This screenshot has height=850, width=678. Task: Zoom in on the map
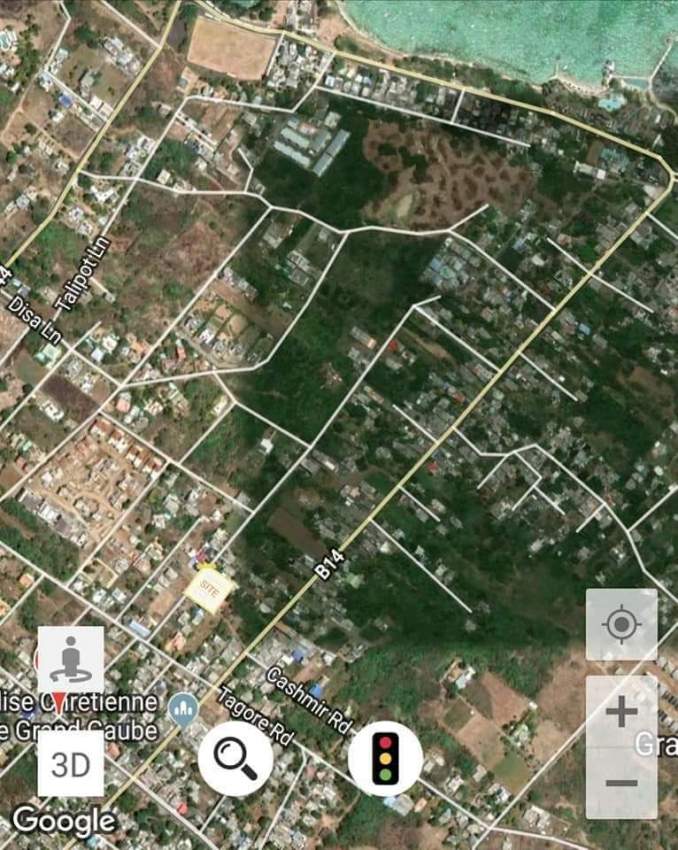(621, 712)
